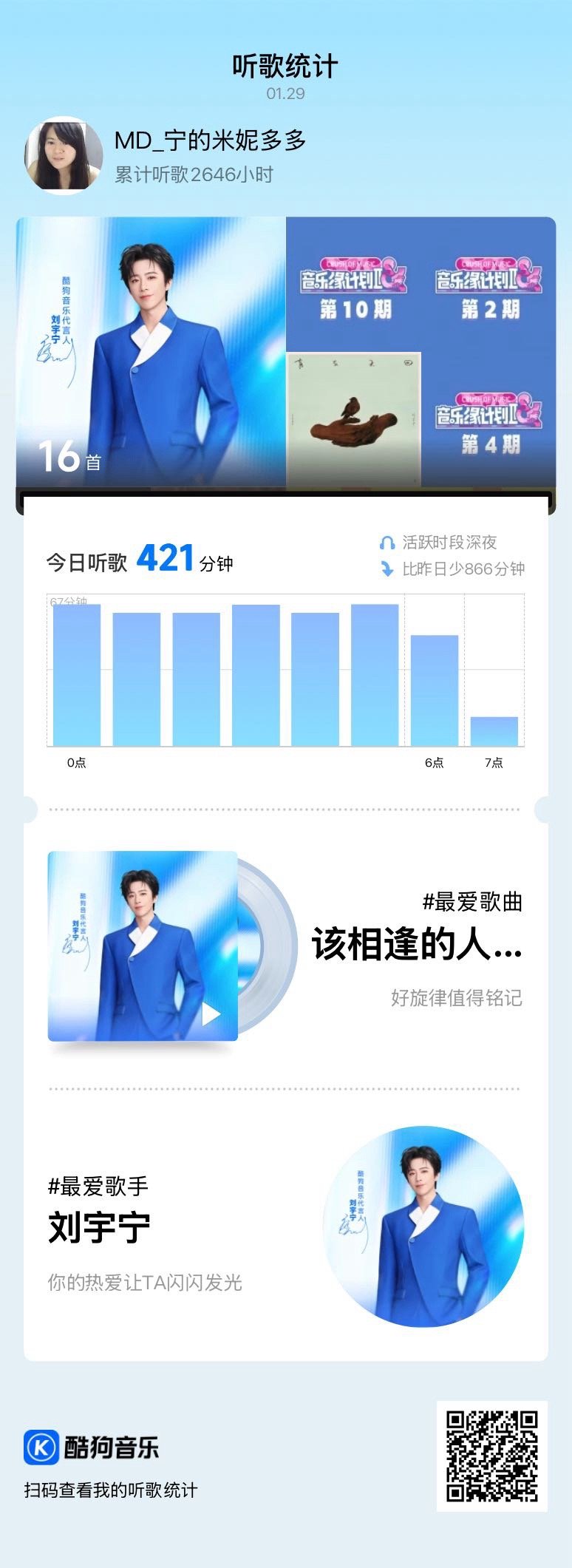Click the shortest bar at 7点 in the chart
Image resolution: width=572 pixels, height=1568 pixels.
click(x=494, y=732)
